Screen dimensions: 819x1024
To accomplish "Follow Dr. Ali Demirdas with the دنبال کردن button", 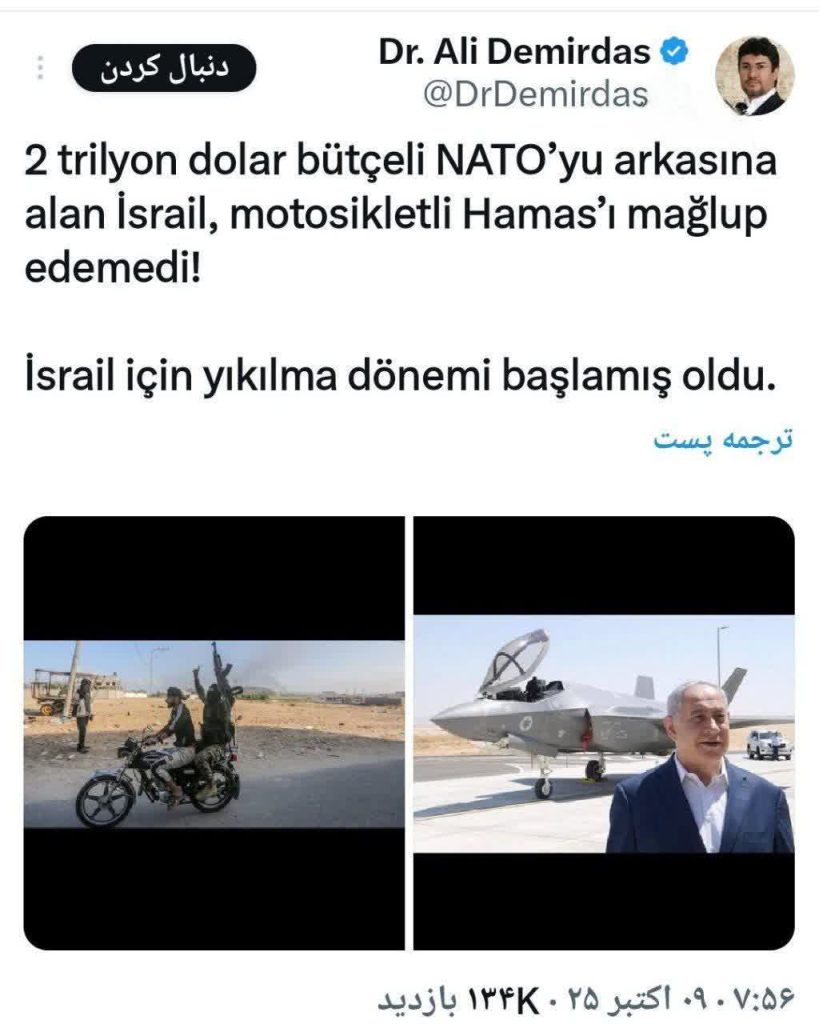I will click(163, 70).
